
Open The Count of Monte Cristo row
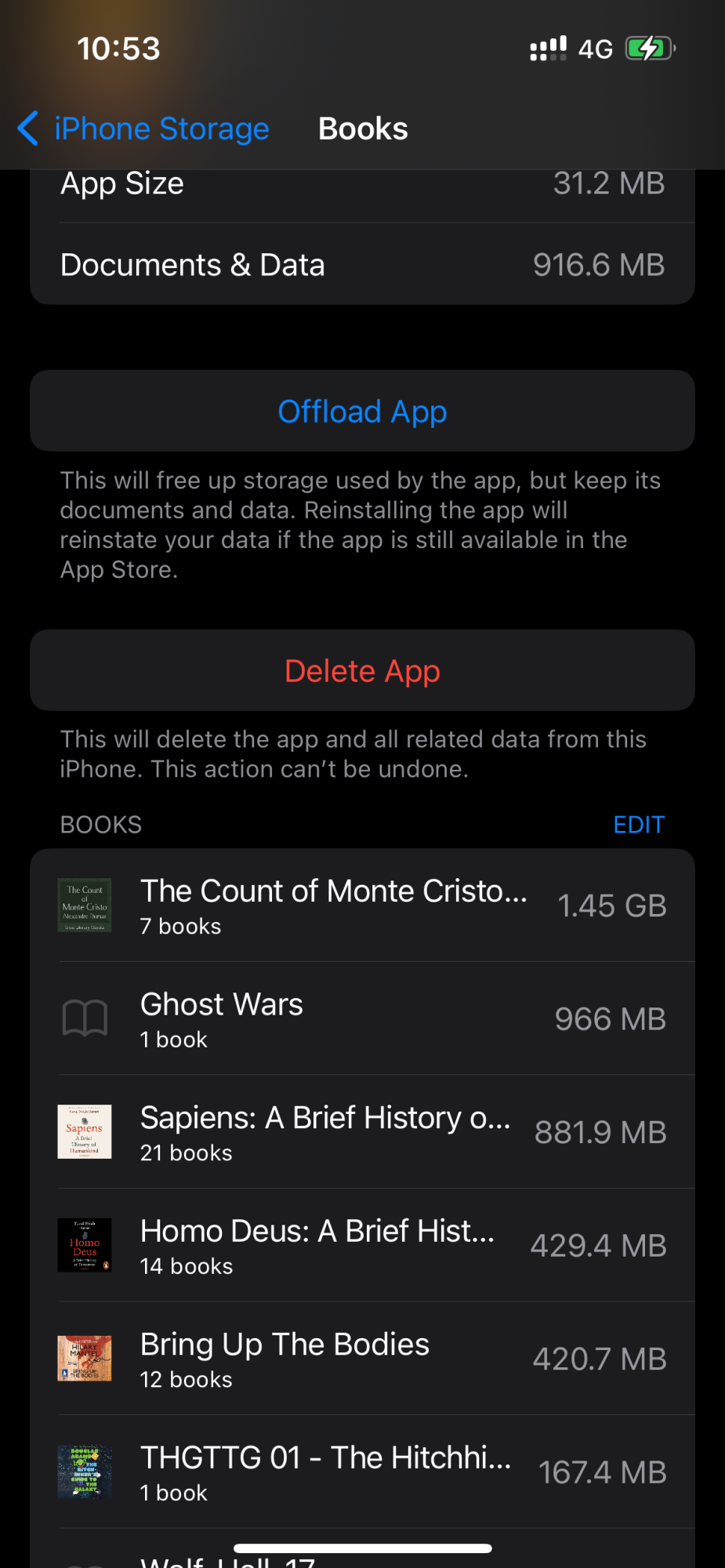(x=362, y=906)
